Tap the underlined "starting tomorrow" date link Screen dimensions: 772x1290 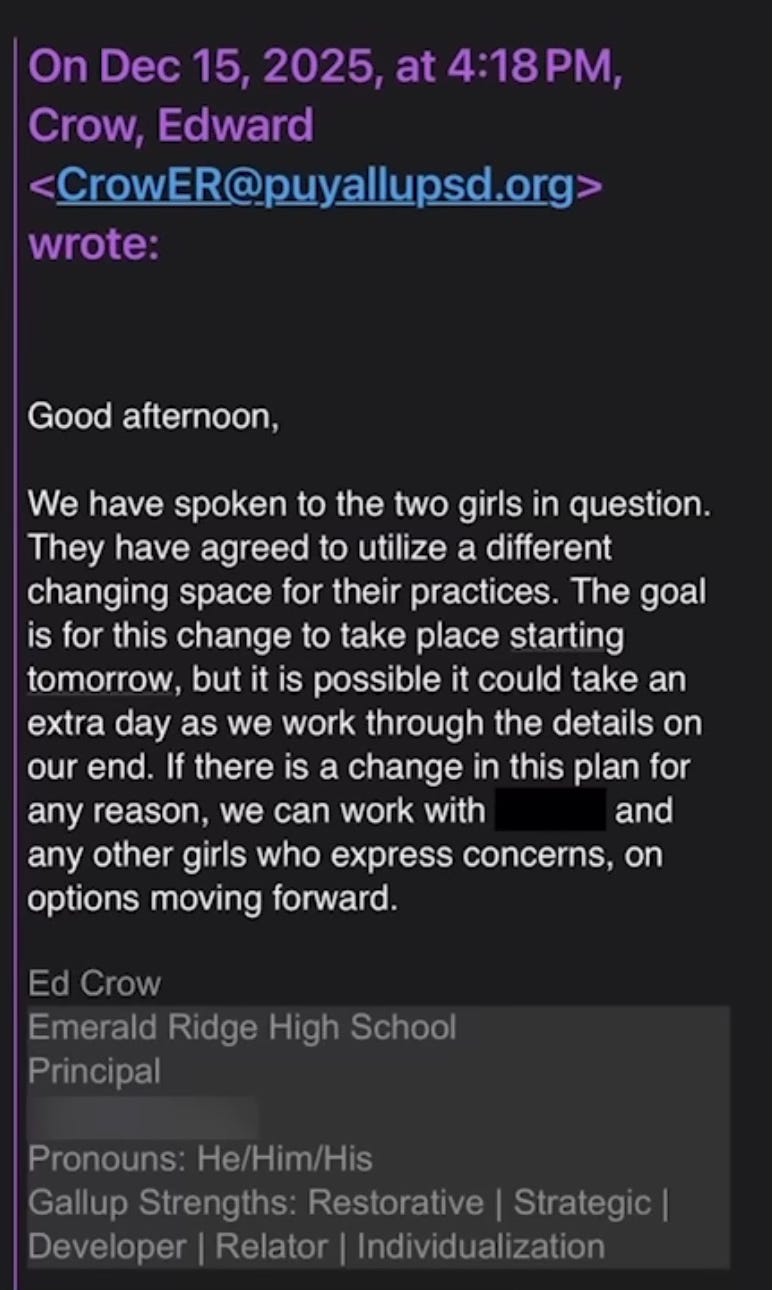(x=566, y=635)
